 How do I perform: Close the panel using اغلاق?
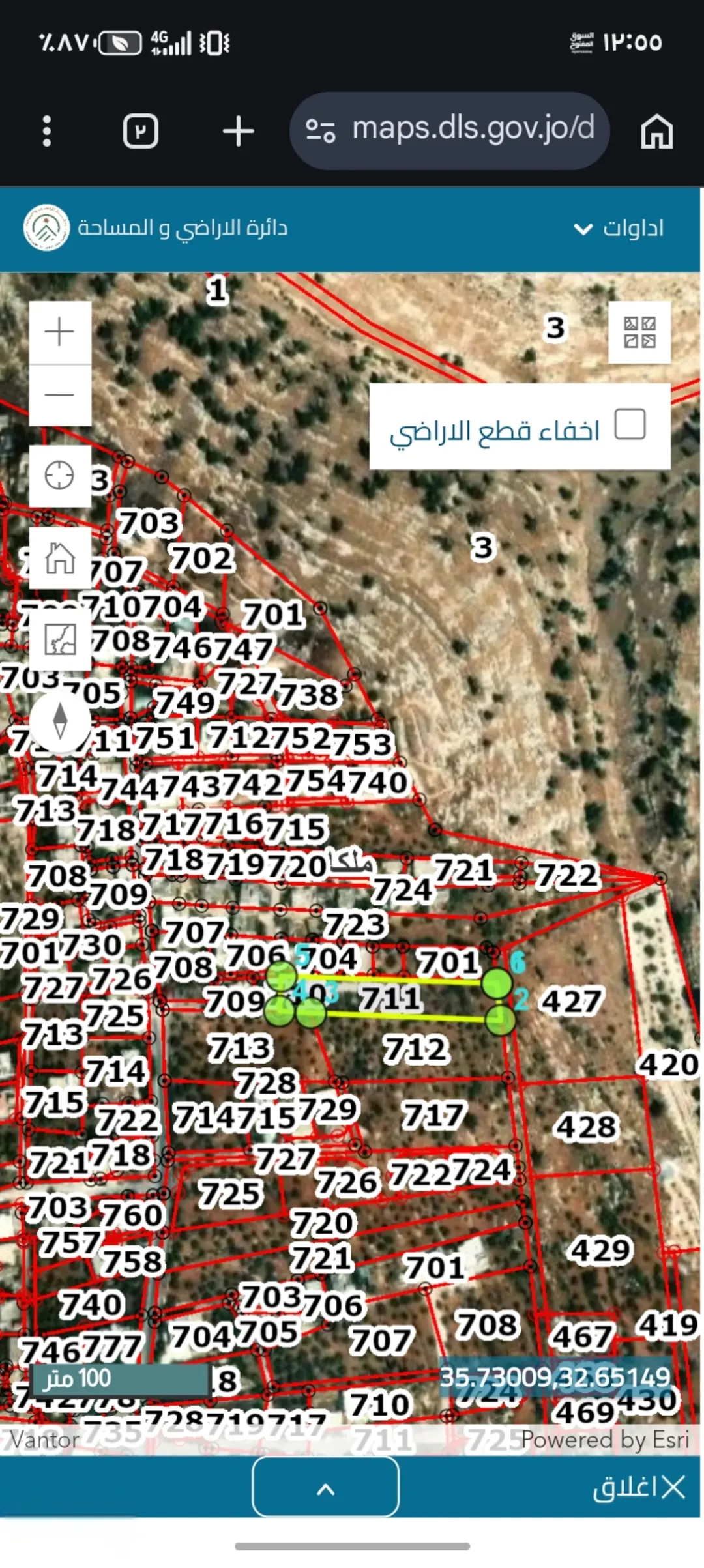(x=639, y=1487)
